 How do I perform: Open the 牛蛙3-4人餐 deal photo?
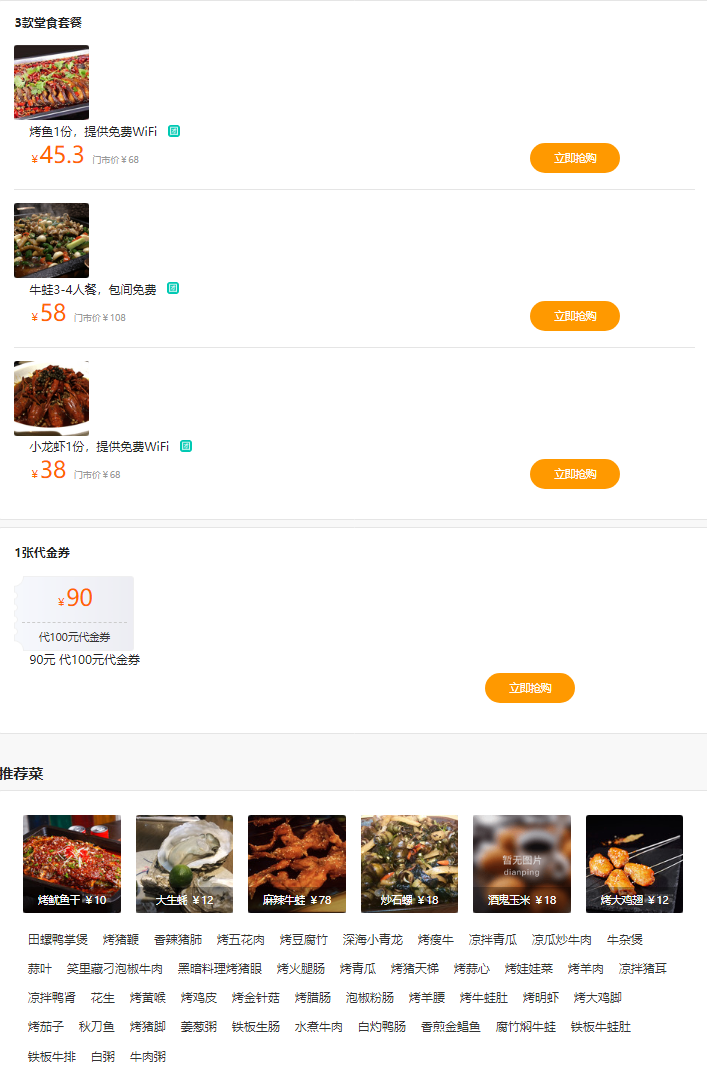(x=51, y=240)
